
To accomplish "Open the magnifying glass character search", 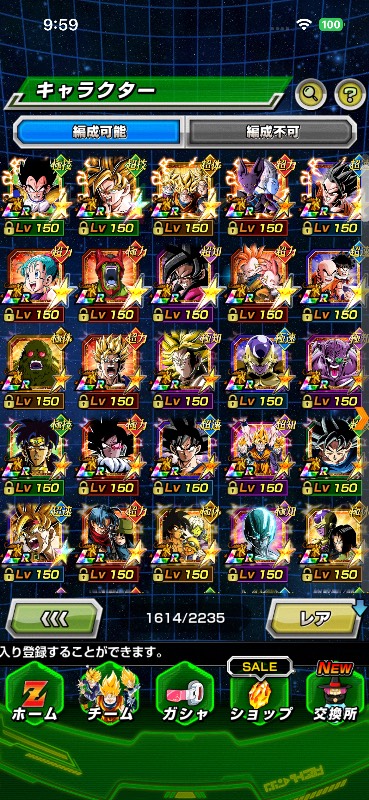I will [x=311, y=93].
